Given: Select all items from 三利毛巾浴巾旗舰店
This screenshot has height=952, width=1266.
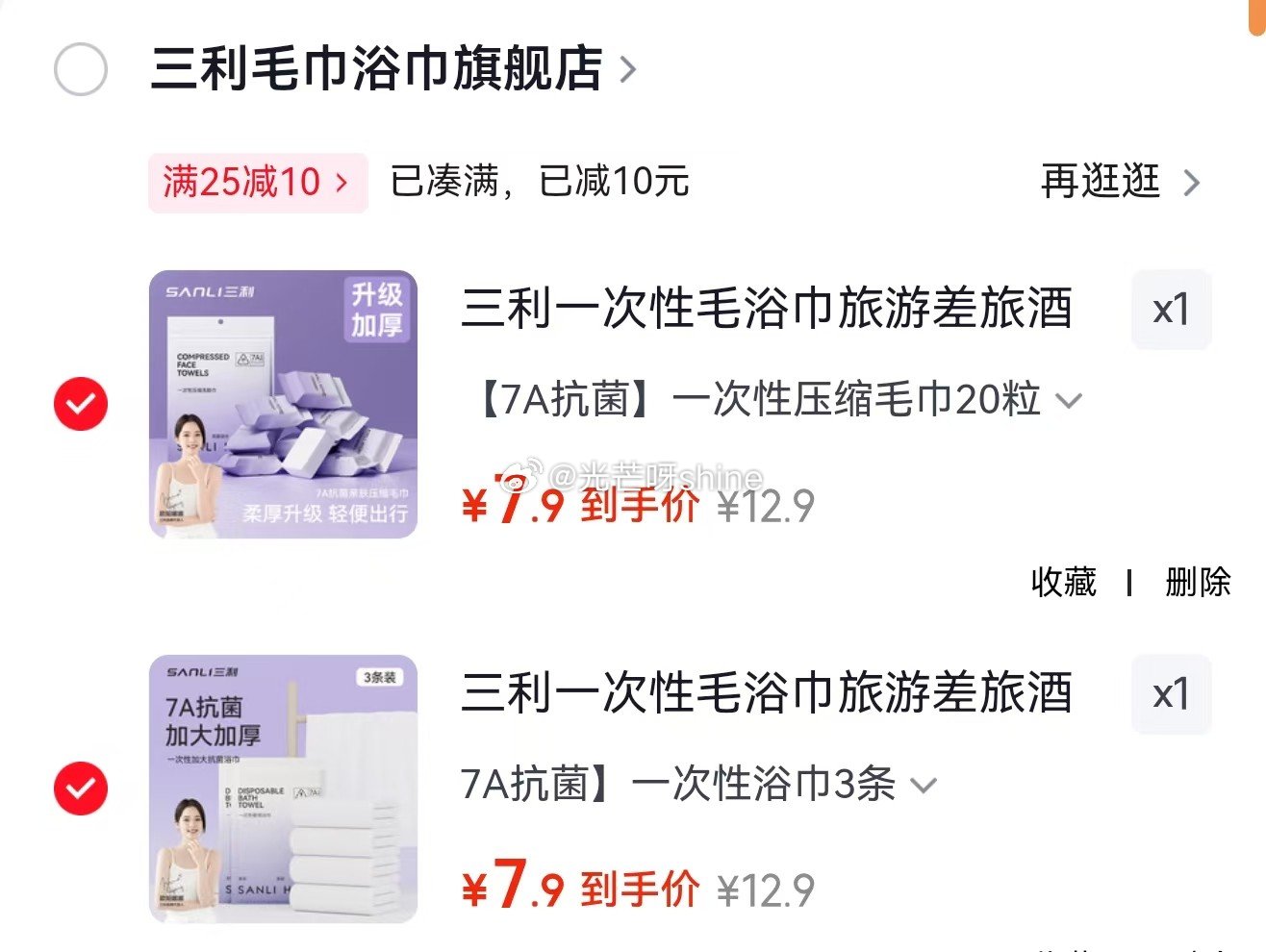Looking at the screenshot, I should point(81,69).
